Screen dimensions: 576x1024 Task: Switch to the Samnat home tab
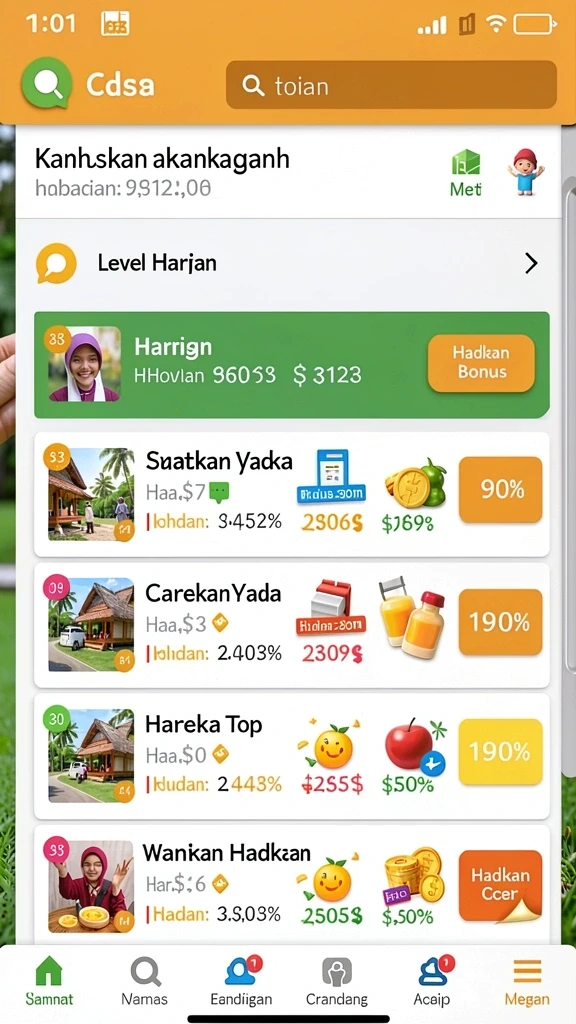49,981
